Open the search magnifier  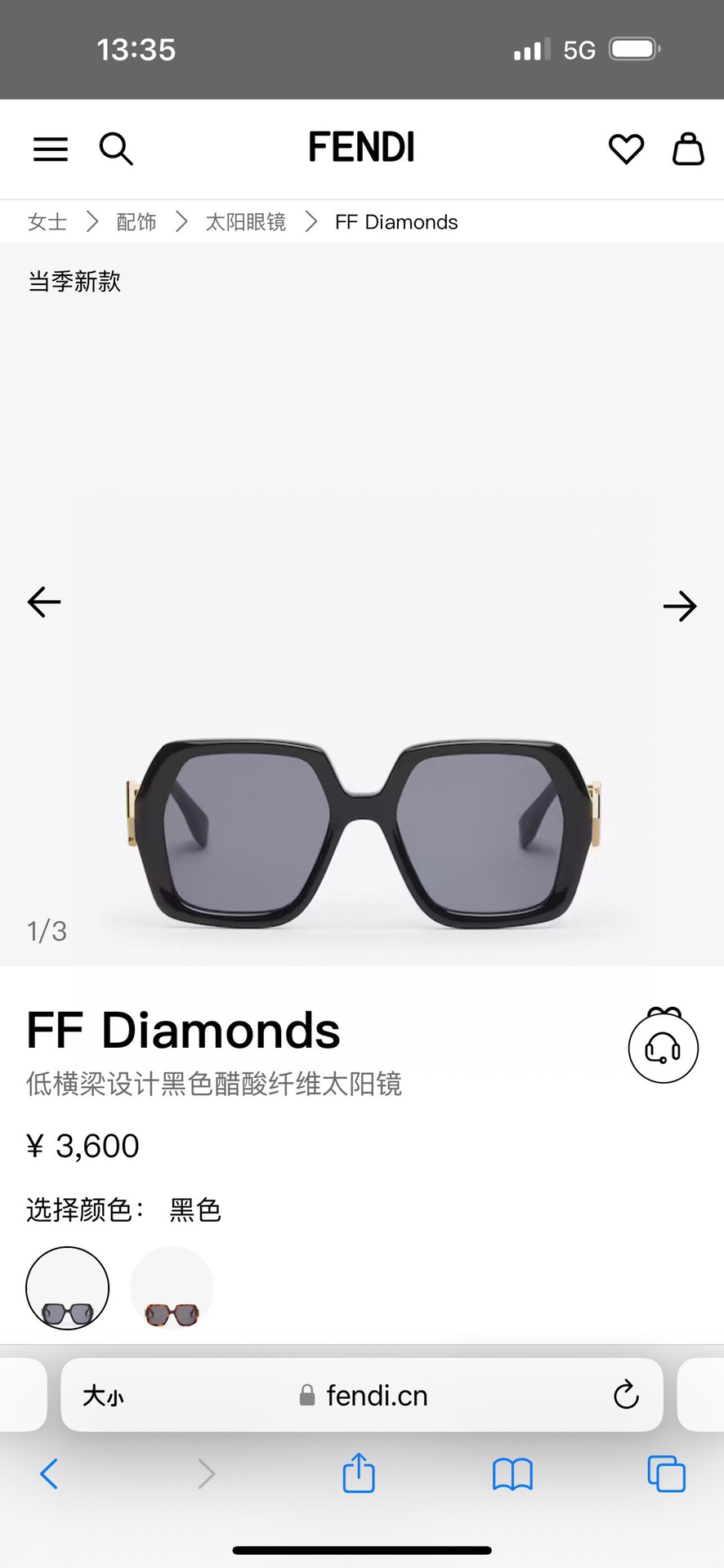[116, 149]
